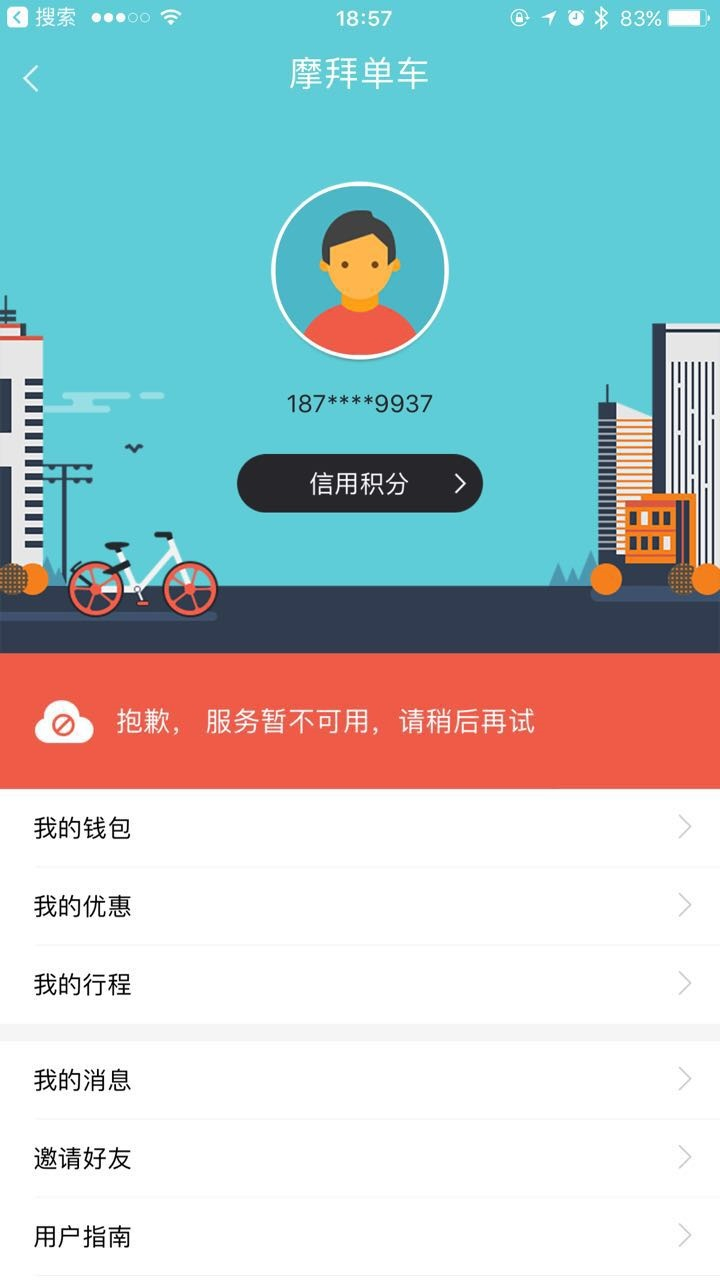Go back using the top-left arrow

pyautogui.click(x=32, y=78)
